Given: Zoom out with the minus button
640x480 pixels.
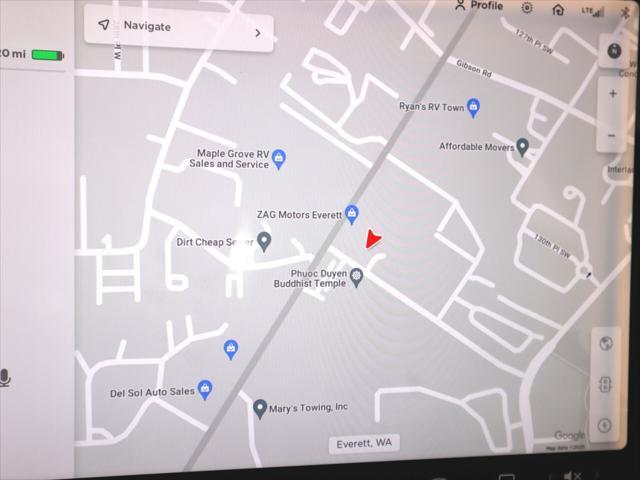Looking at the screenshot, I should pyautogui.click(x=612, y=135).
